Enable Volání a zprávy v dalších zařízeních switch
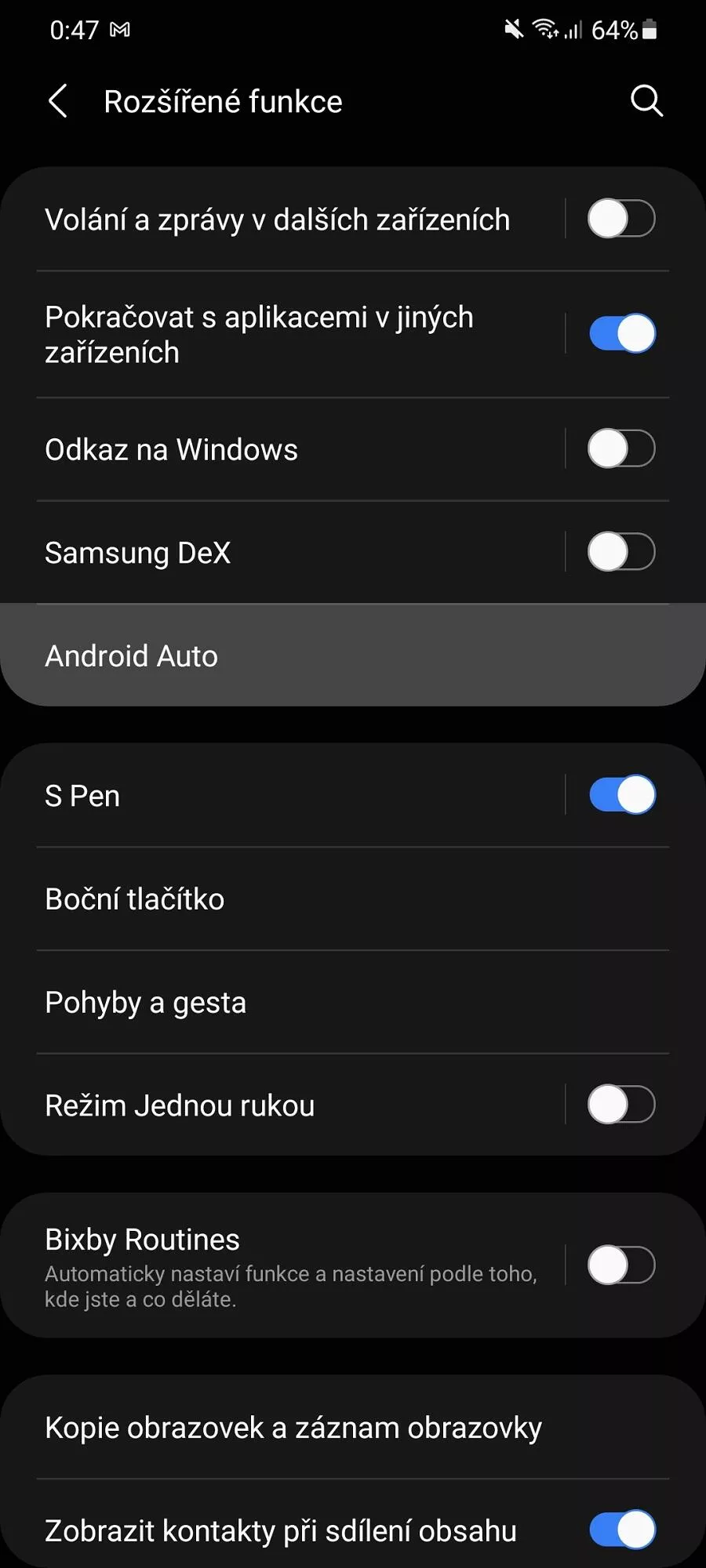 [621, 218]
